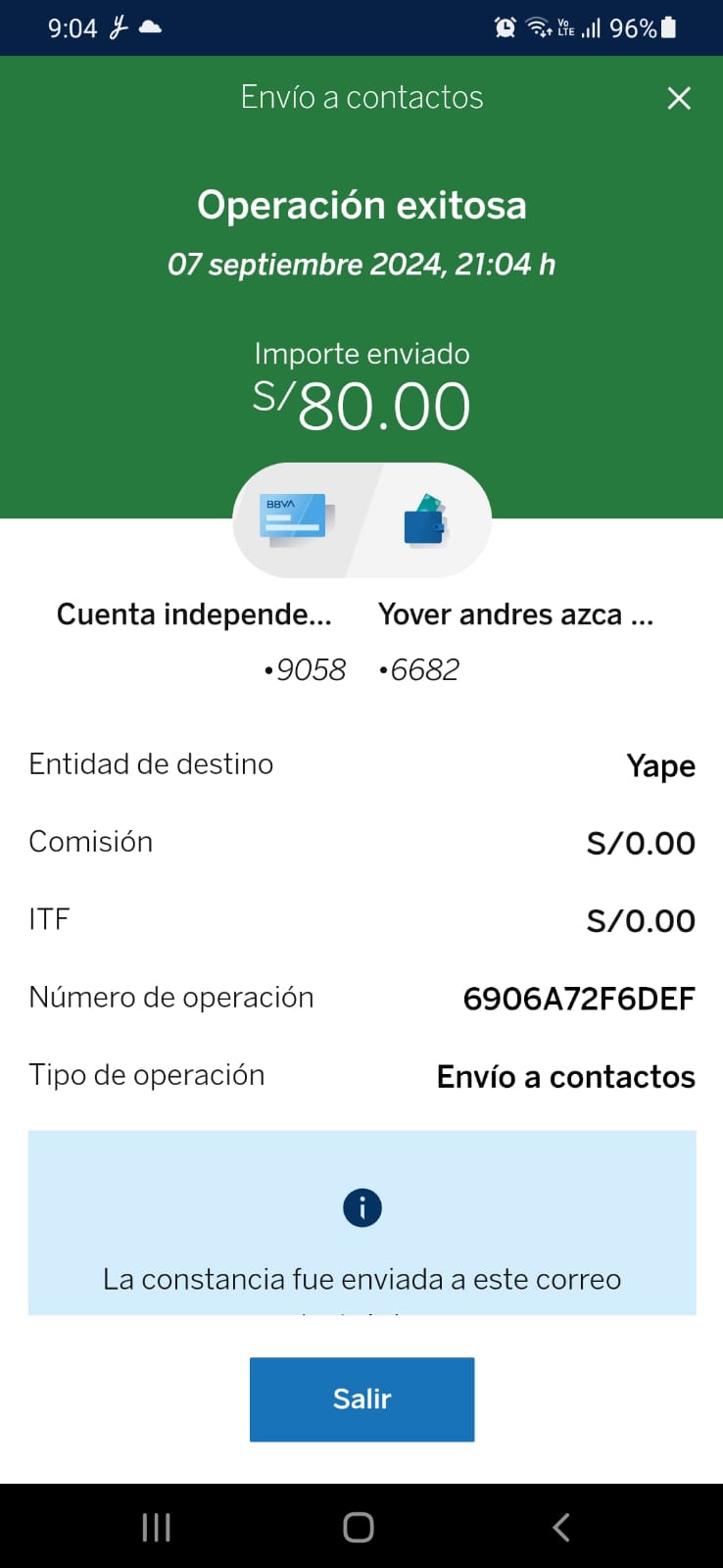
Task: Open recent apps from the navigation bar
Action: (157, 1527)
